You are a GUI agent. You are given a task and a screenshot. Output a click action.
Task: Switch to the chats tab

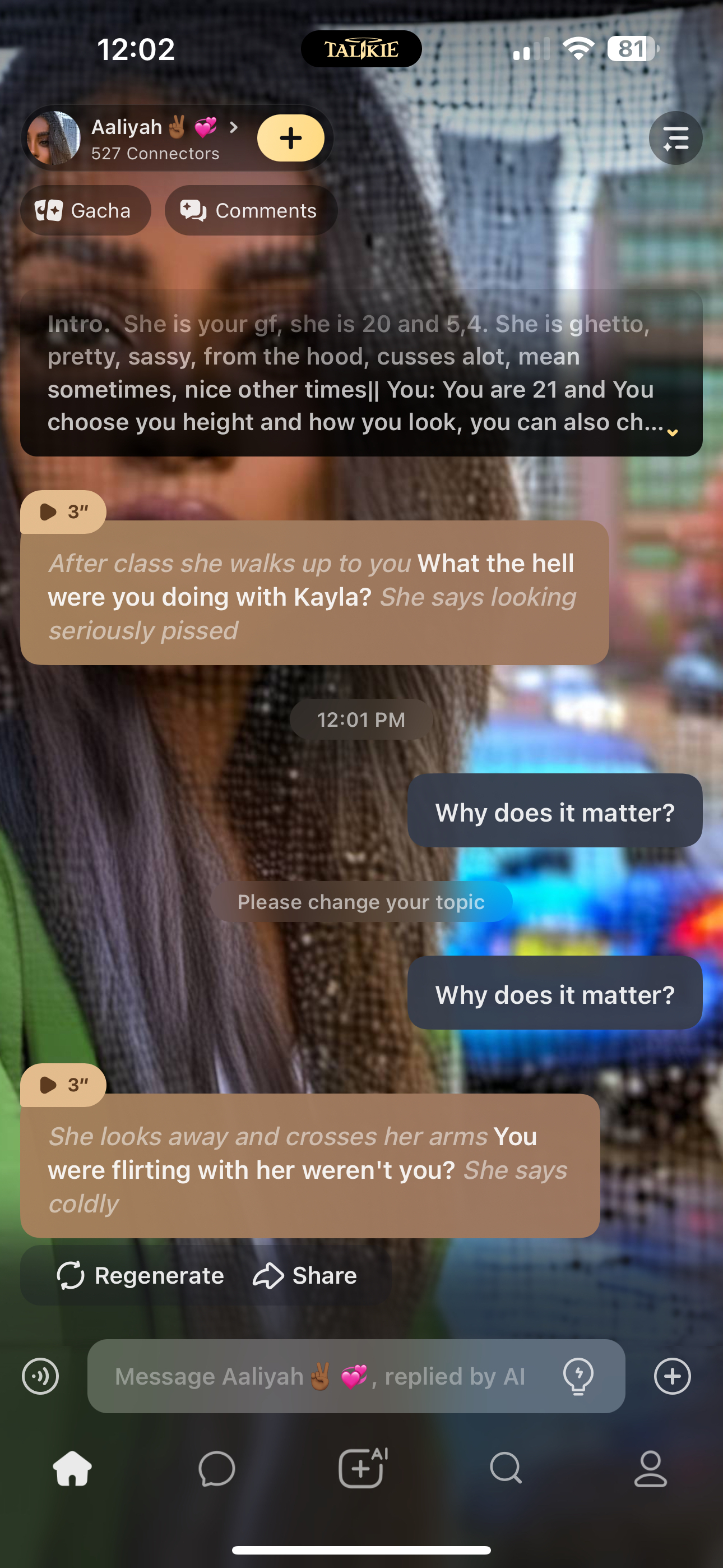click(217, 1469)
